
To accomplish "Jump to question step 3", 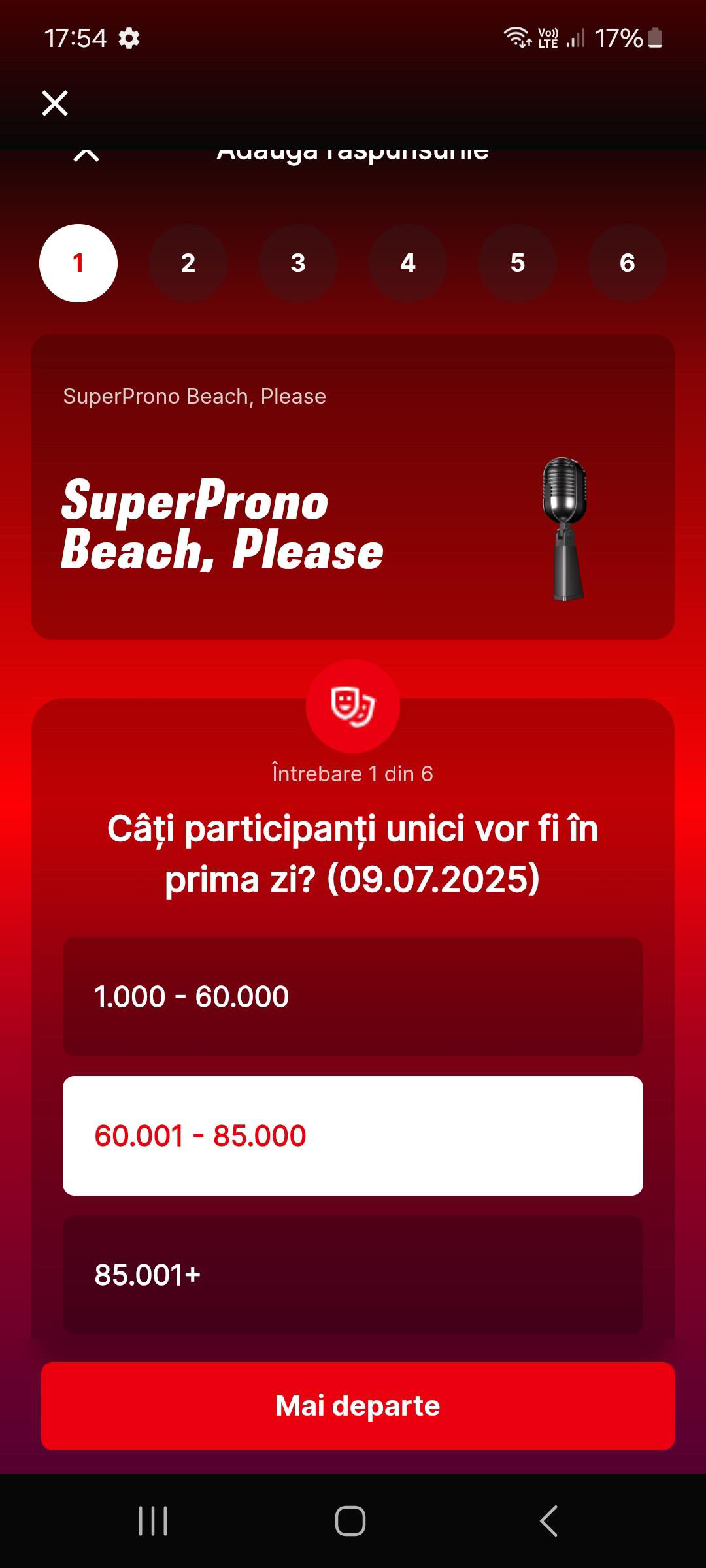I will pyautogui.click(x=298, y=263).
